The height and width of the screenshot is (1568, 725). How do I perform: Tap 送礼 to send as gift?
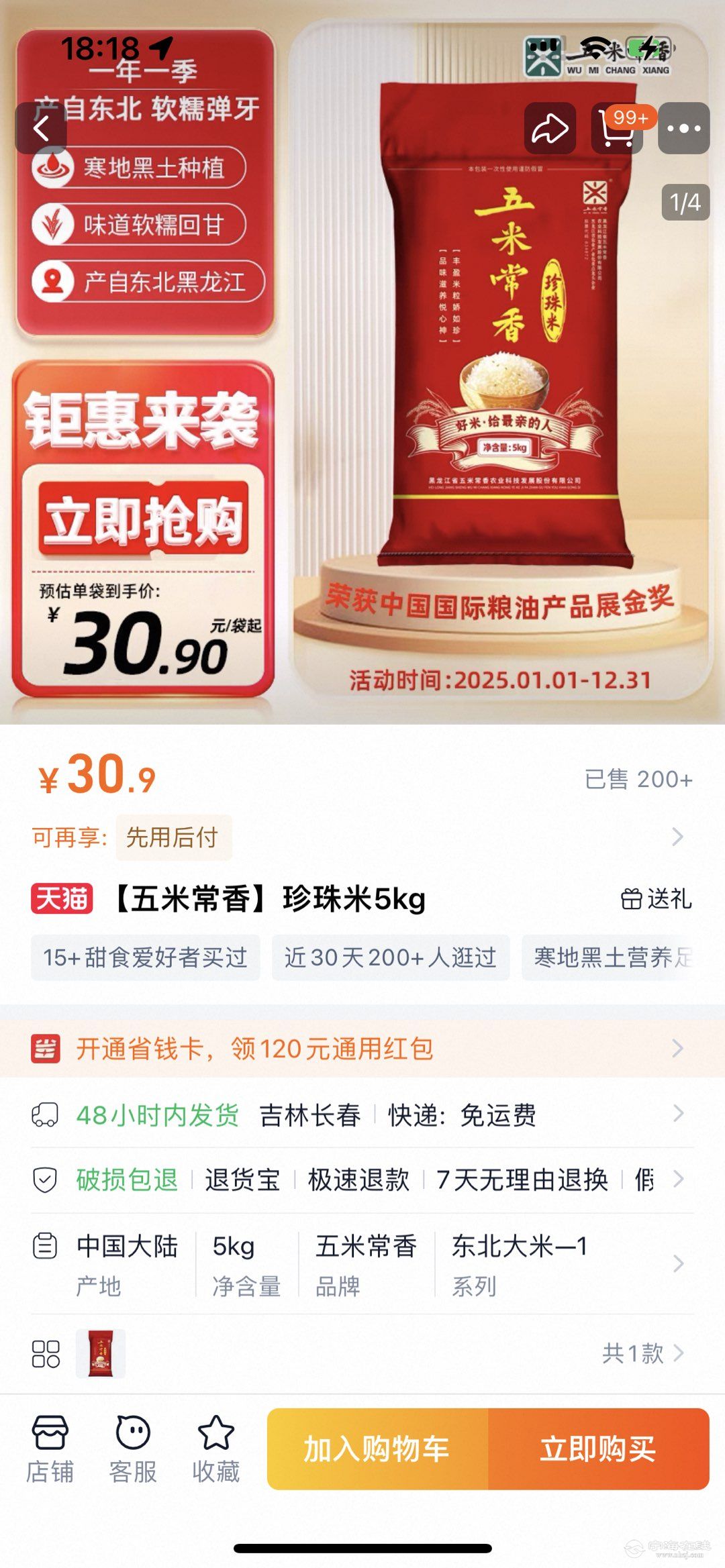pos(656,899)
